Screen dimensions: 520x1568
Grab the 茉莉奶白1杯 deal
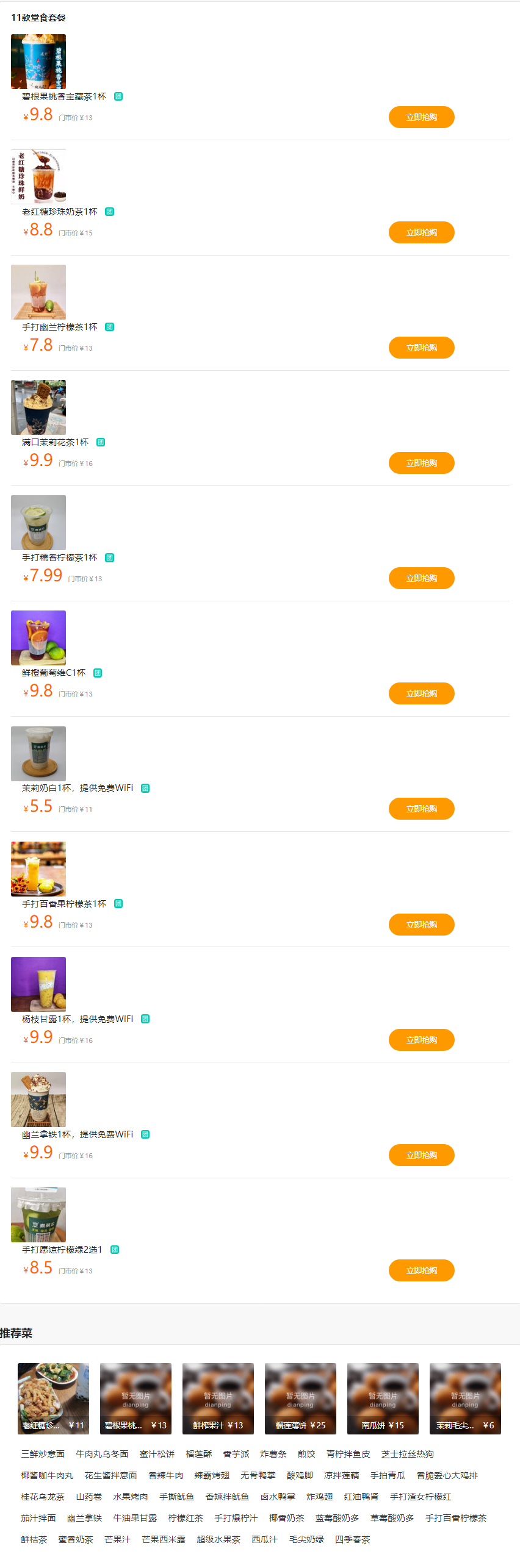click(421, 809)
